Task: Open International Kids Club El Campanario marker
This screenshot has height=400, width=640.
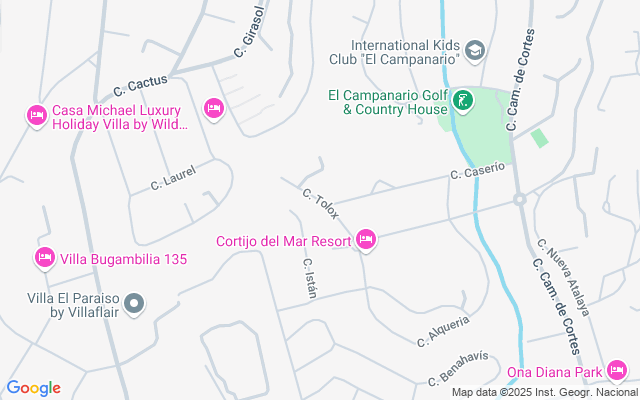Action: pyautogui.click(x=475, y=50)
